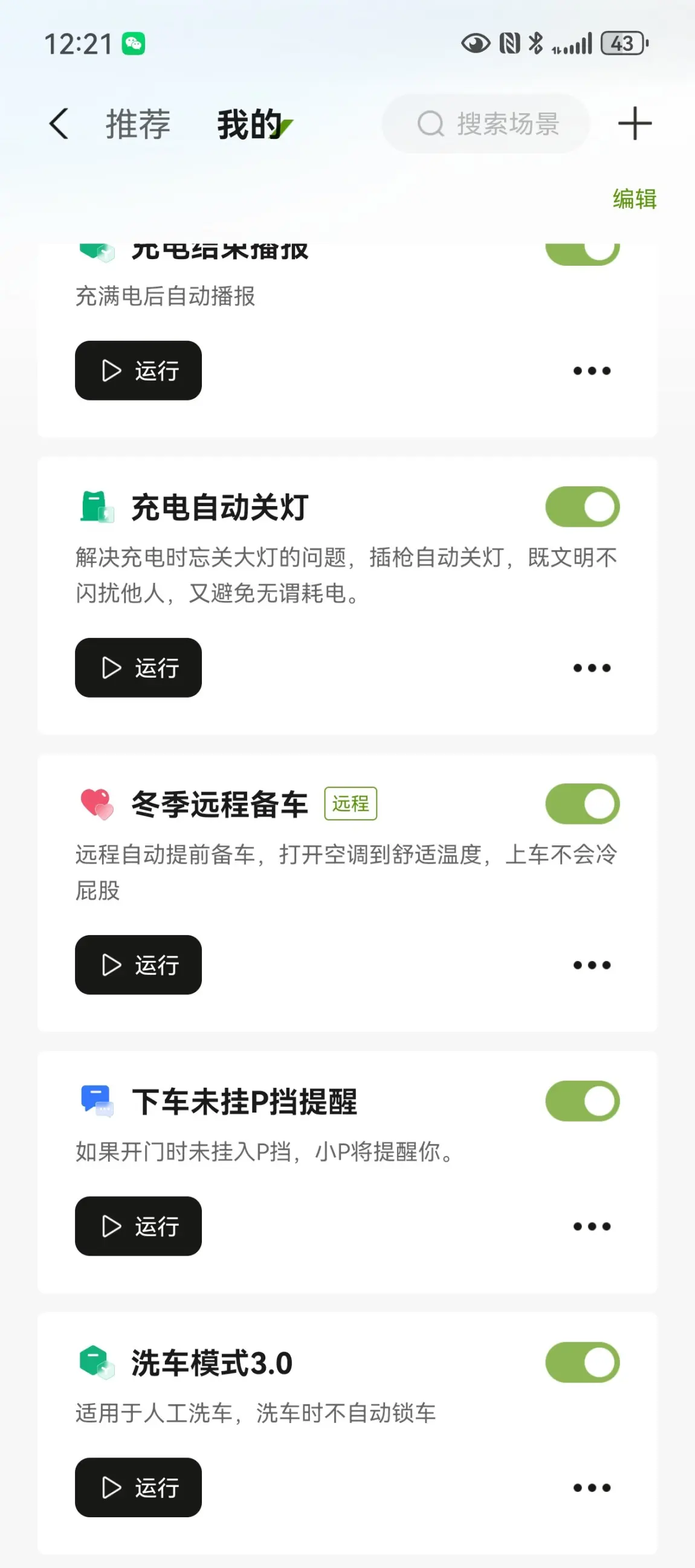Switch off the 洗车模式3.0 toggle
The image size is (695, 1568).
(x=583, y=1362)
